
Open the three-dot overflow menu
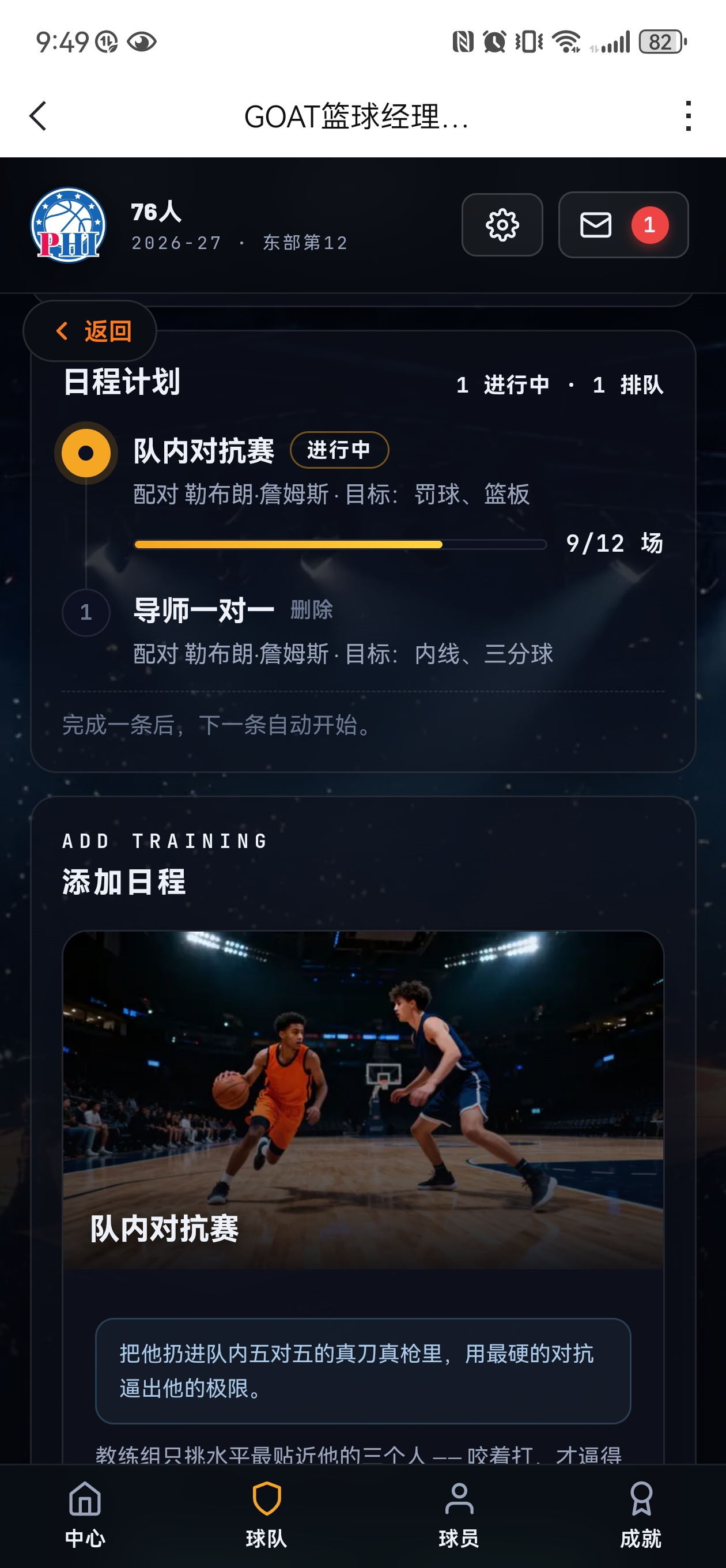689,116
